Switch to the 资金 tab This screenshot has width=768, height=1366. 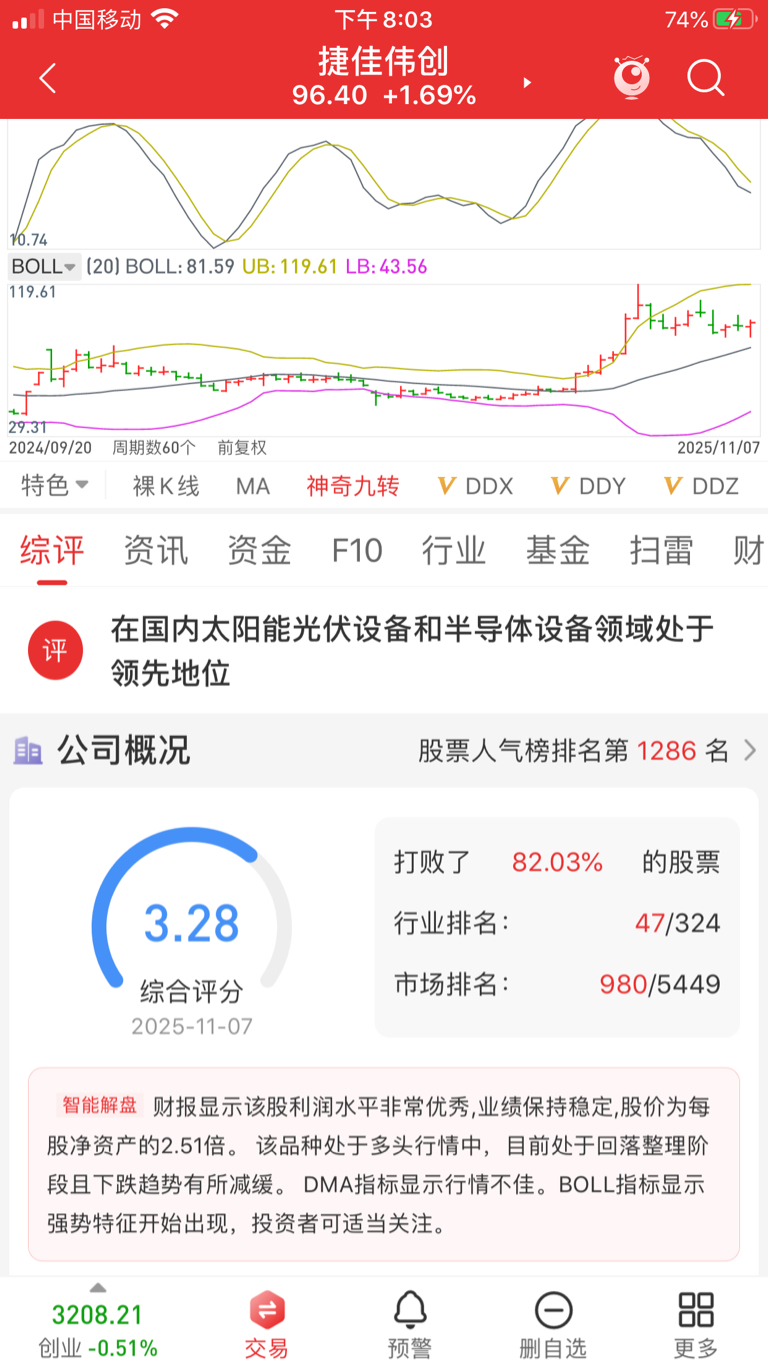(259, 550)
